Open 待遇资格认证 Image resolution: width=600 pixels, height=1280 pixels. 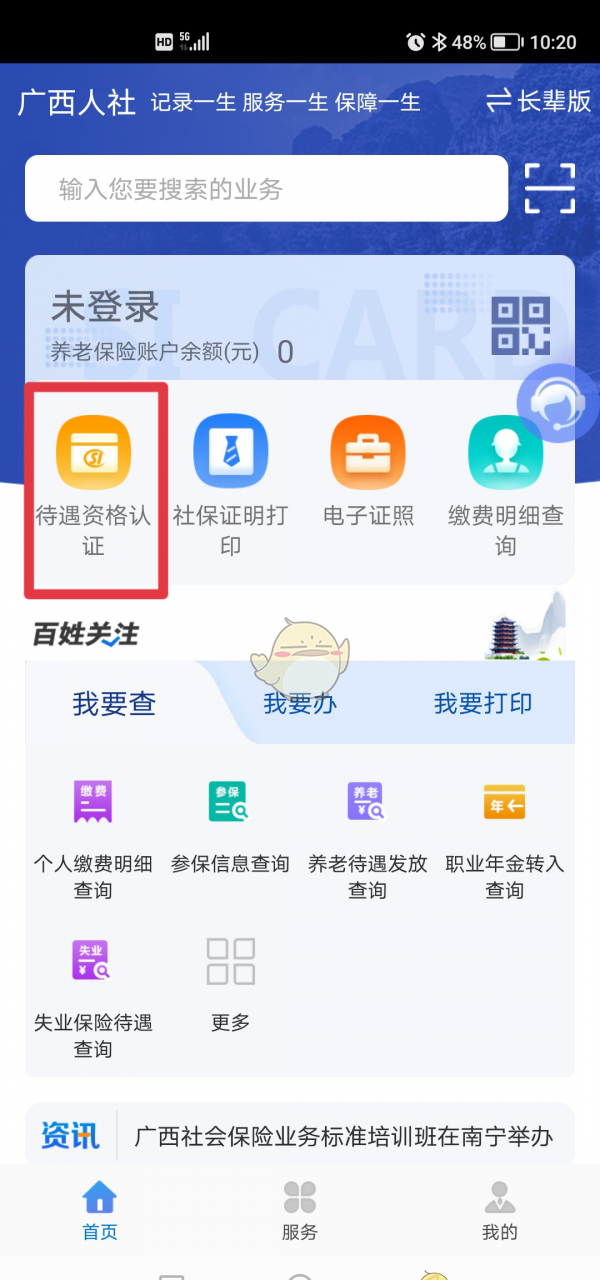click(x=93, y=485)
